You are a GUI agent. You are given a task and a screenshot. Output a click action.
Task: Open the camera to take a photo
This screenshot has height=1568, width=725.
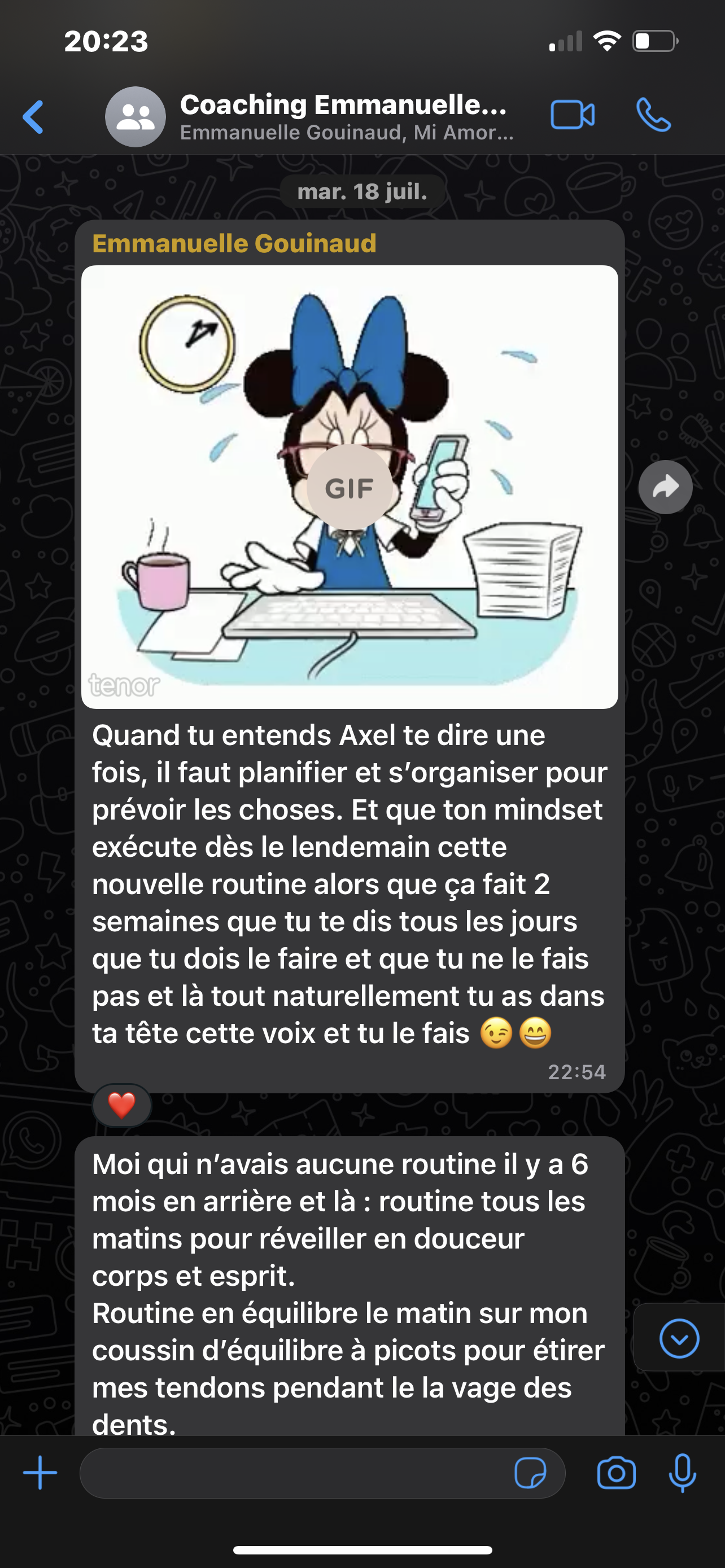click(616, 1473)
